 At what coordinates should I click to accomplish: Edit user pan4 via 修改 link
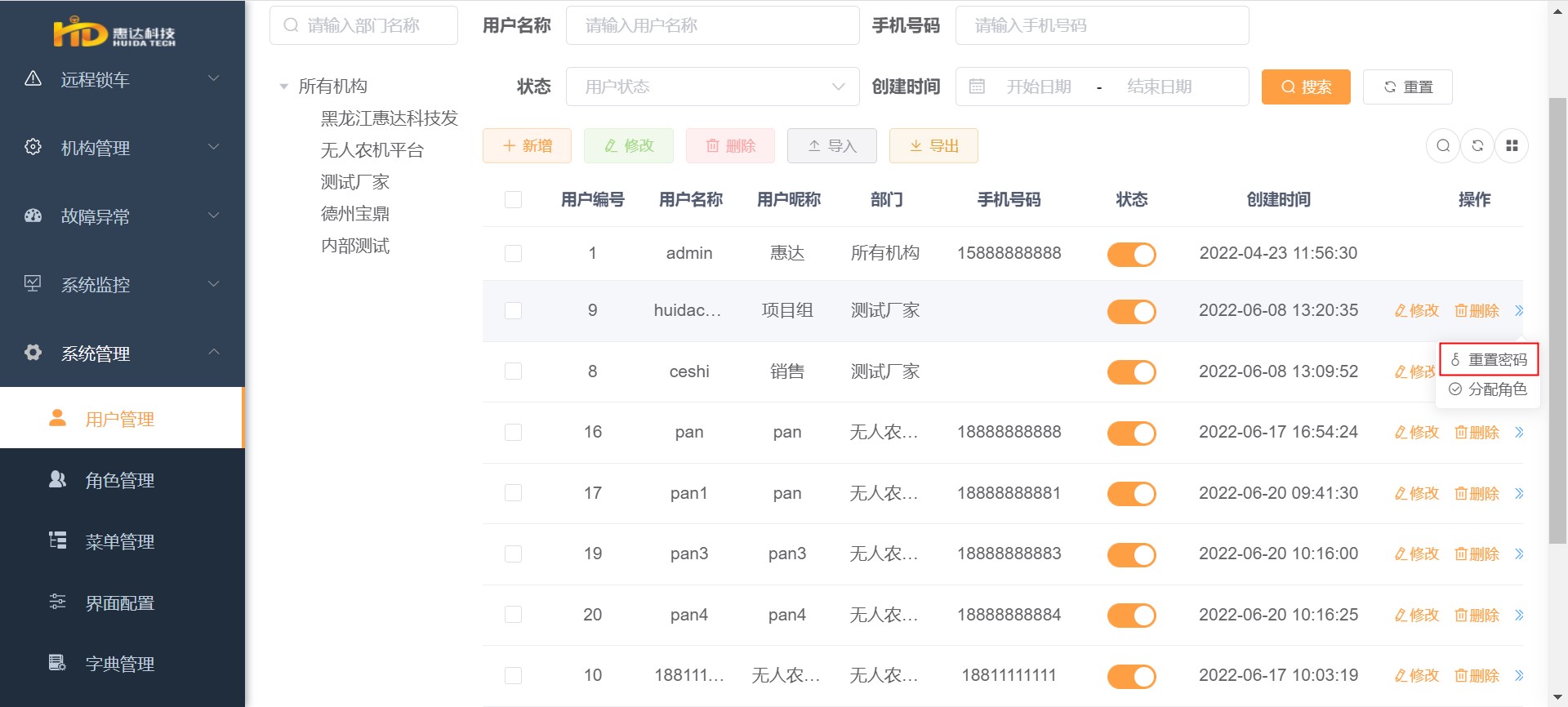[x=1416, y=615]
